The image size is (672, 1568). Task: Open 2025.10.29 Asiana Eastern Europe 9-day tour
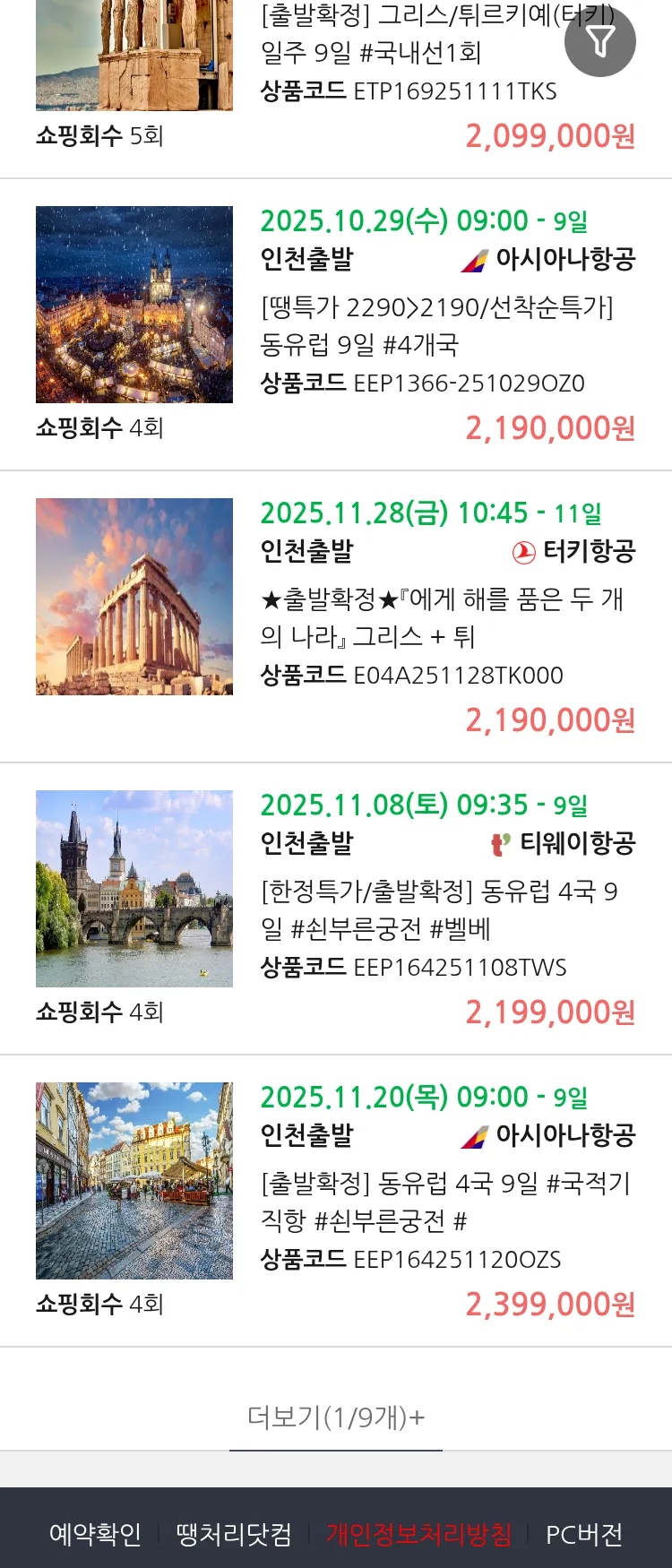(445, 326)
